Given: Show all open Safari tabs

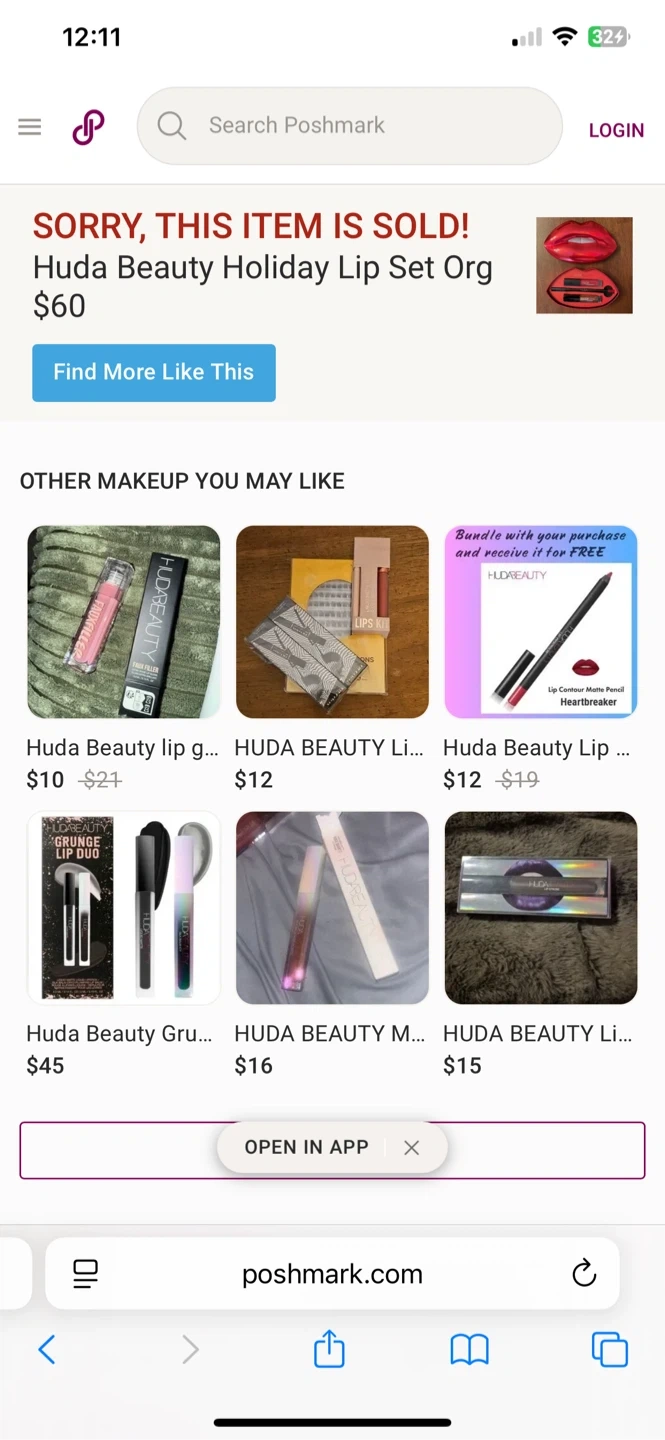Looking at the screenshot, I should (x=609, y=1350).
